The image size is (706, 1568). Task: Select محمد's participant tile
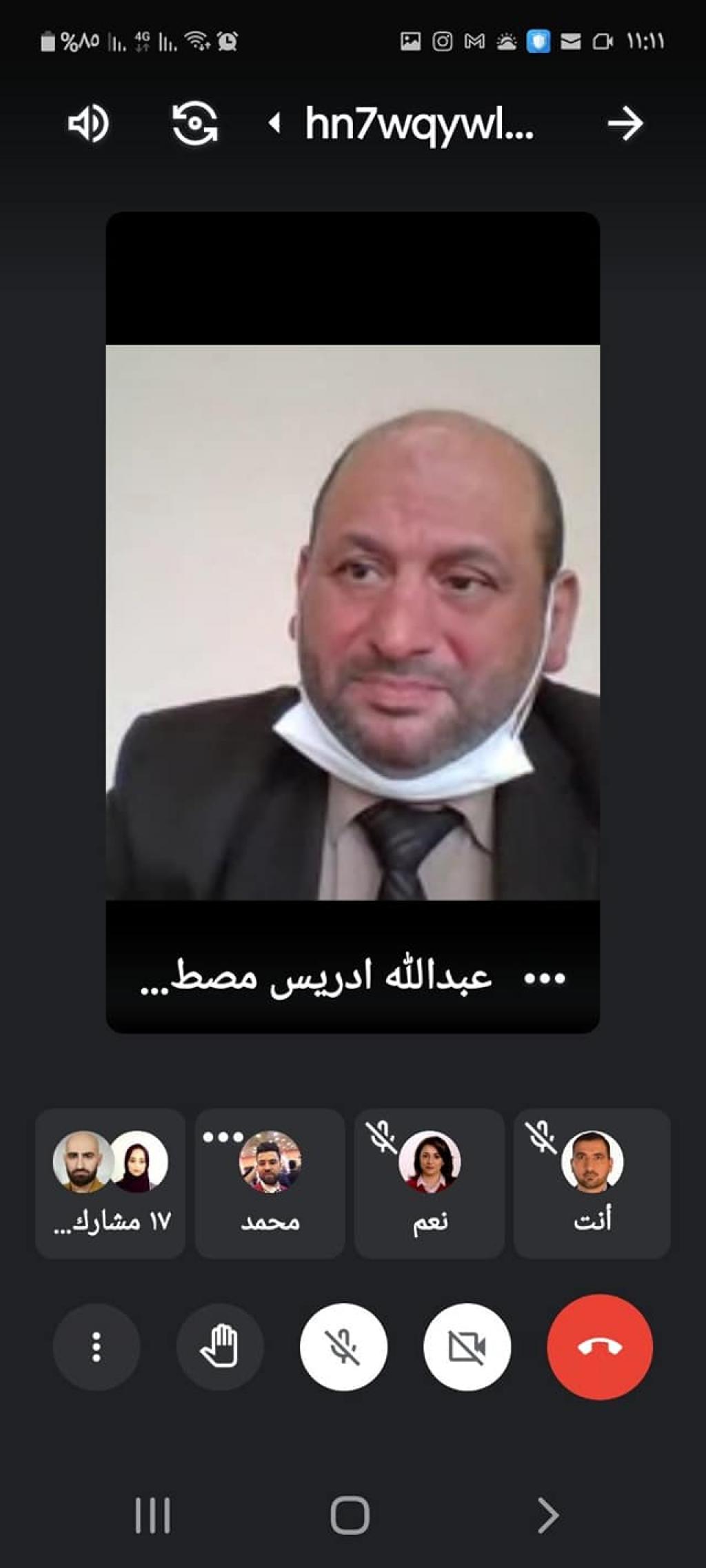coord(270,1183)
